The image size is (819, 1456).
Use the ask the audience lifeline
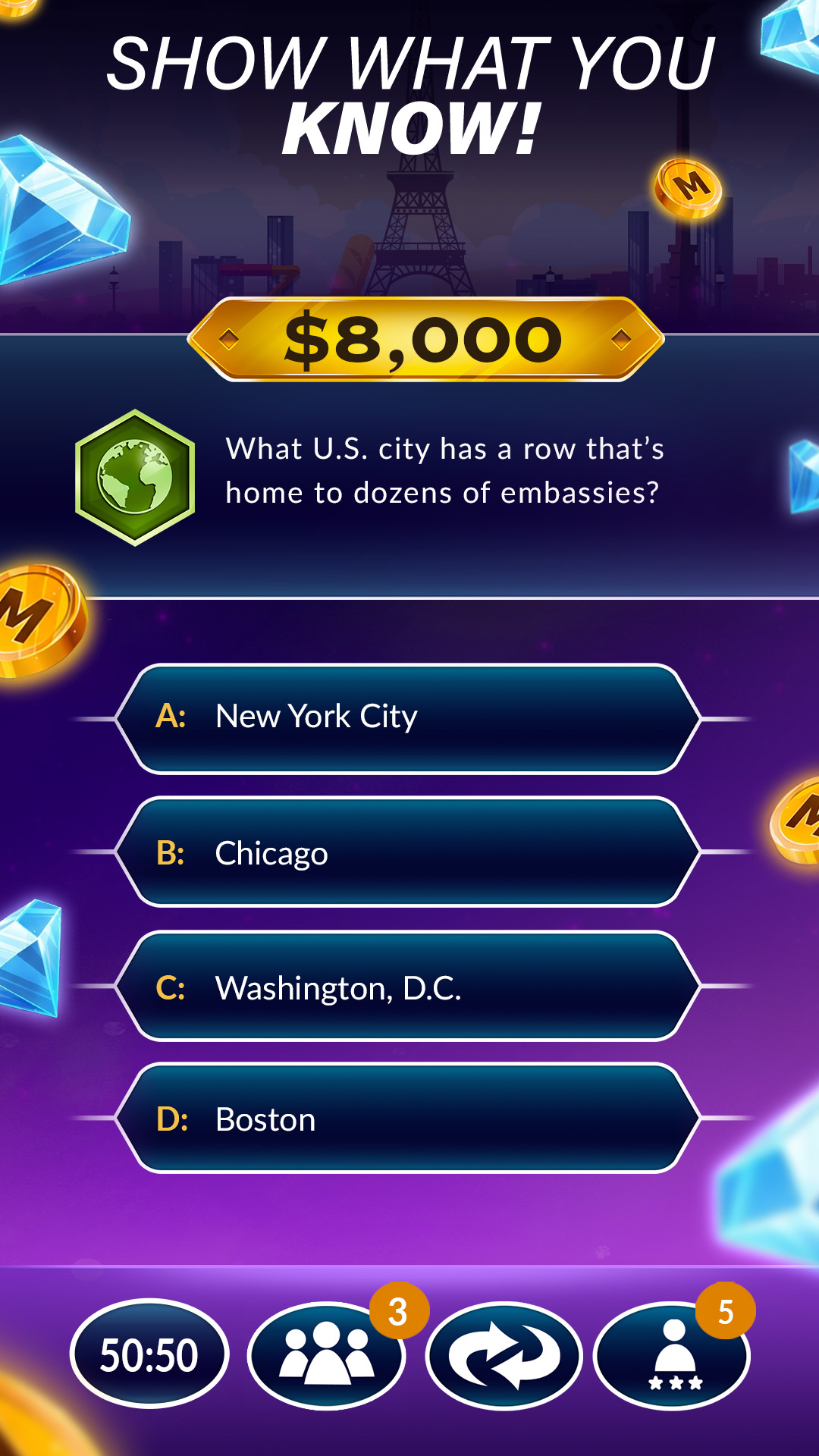coord(327,1354)
